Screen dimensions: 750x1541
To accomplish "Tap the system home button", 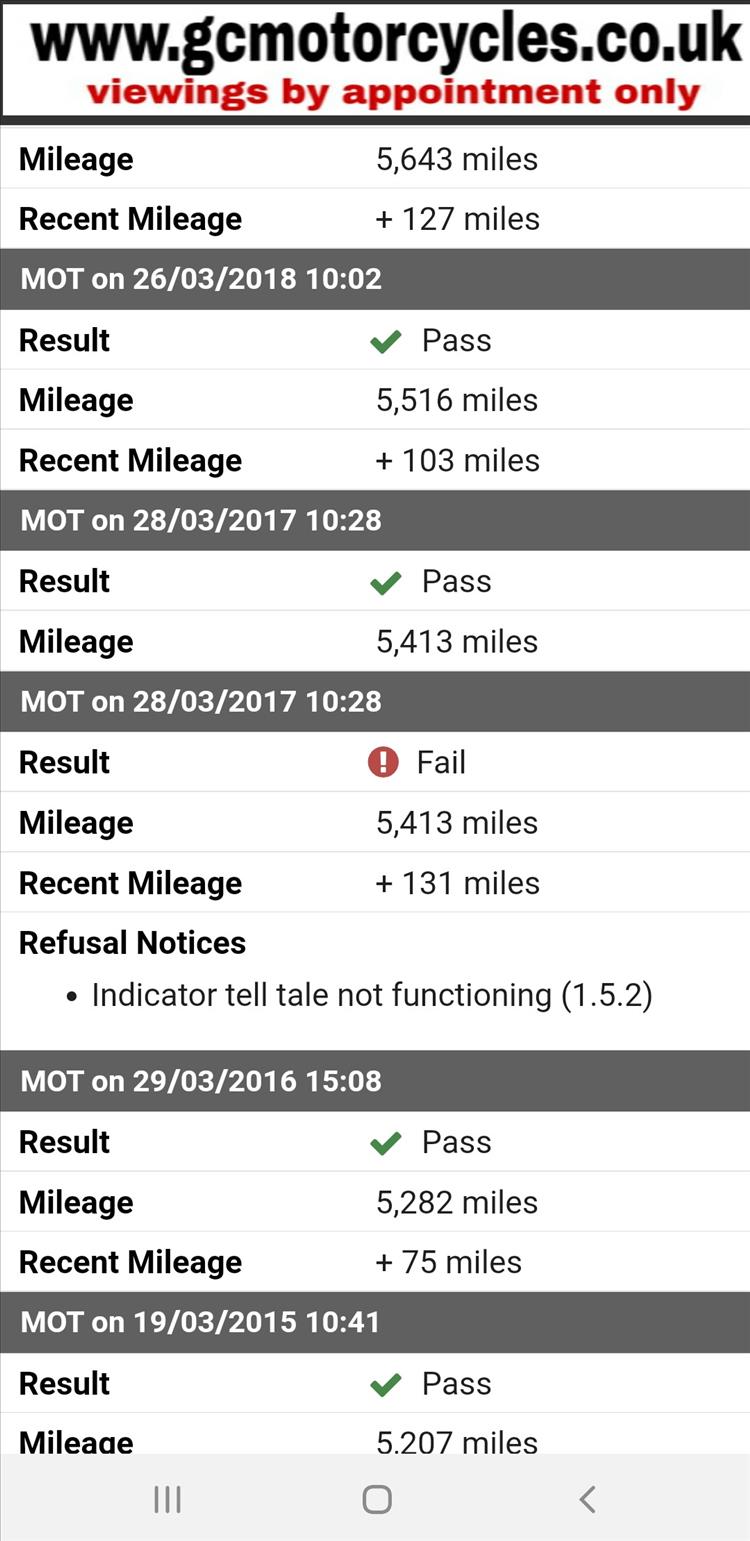I will click(x=377, y=1499).
